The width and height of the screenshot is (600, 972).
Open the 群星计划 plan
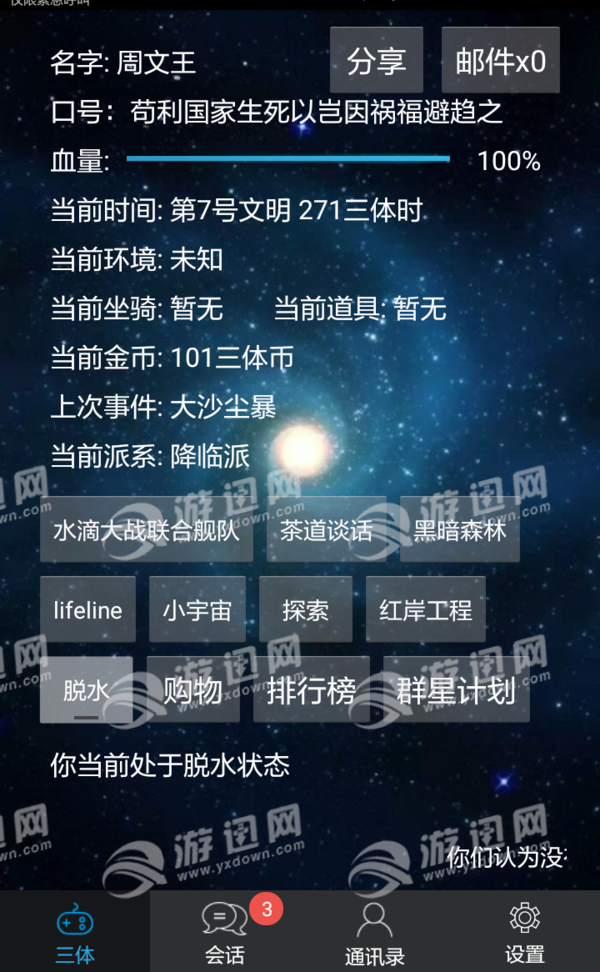[x=456, y=690]
